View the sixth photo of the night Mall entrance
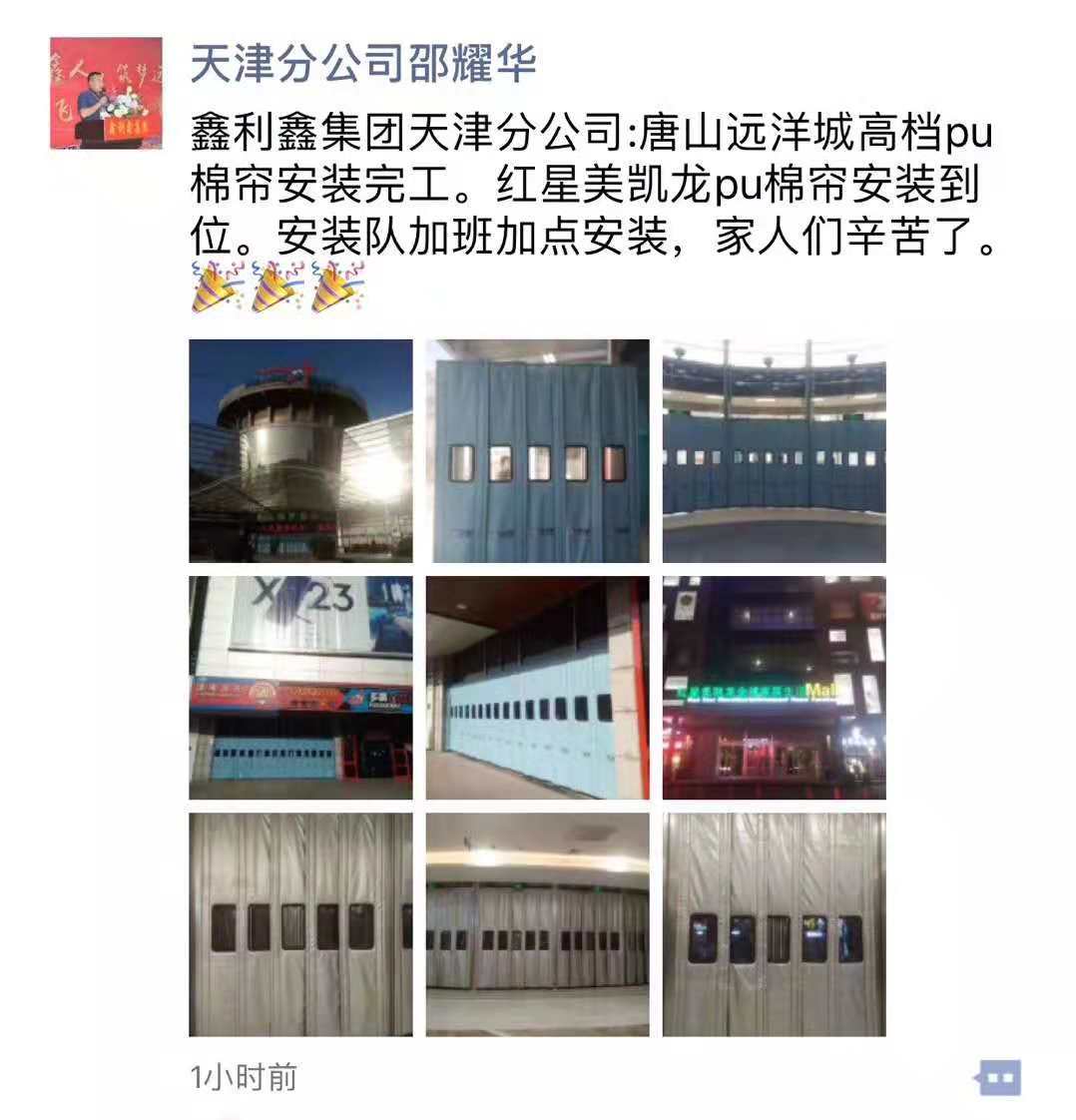This screenshot has width=1076, height=1120. [774, 688]
